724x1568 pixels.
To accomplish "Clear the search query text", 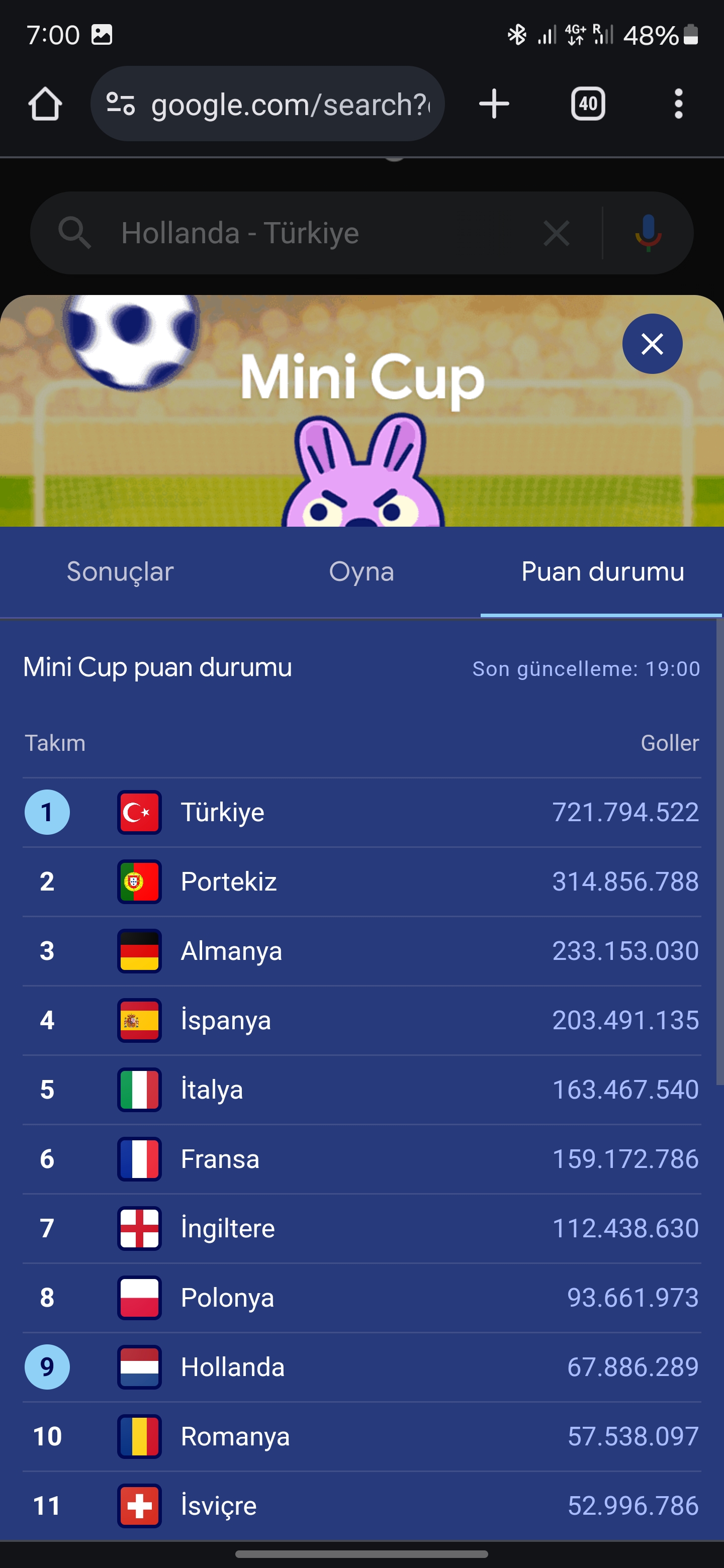I will (x=556, y=233).
